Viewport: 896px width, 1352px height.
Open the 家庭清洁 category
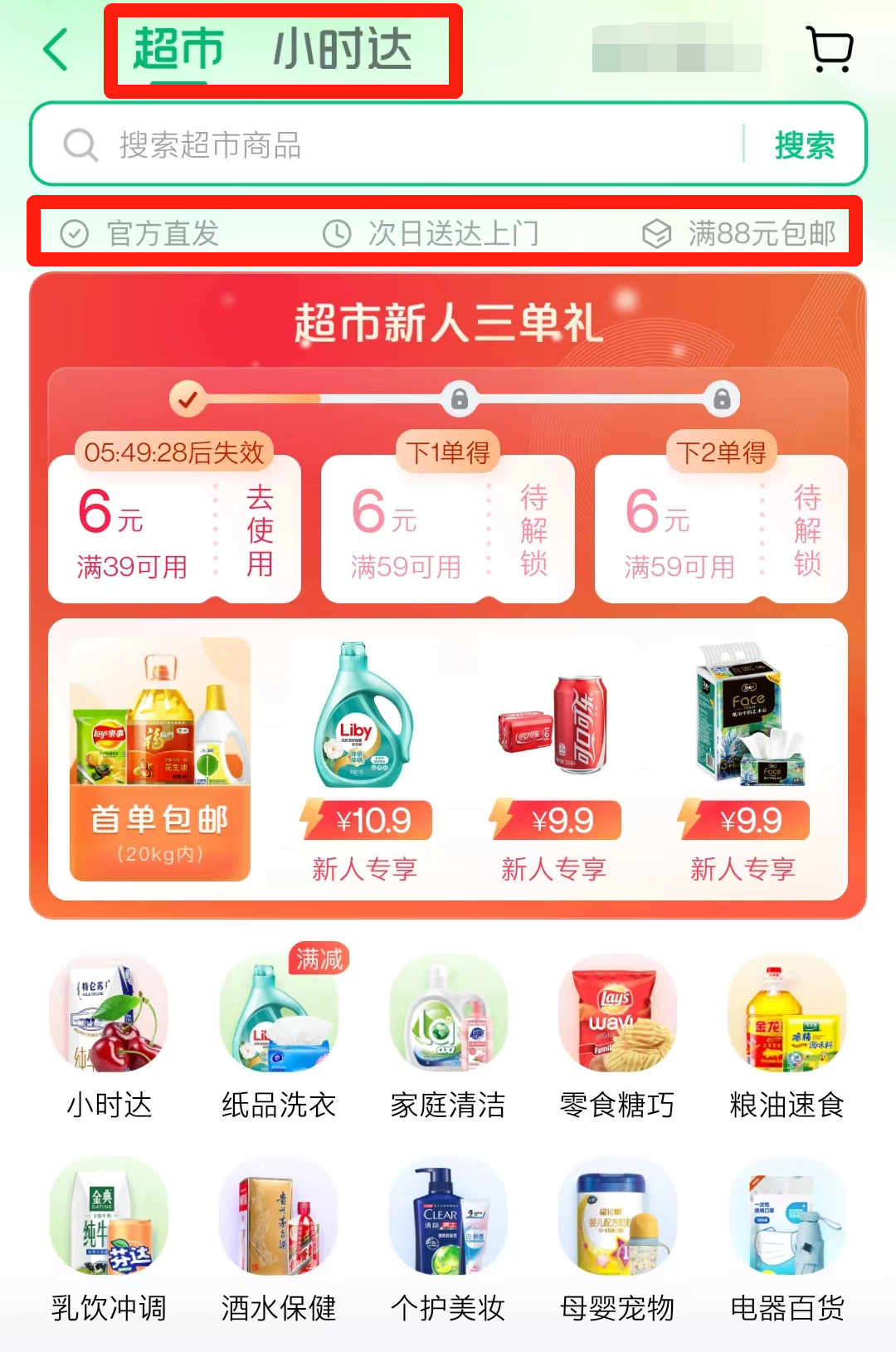[448, 1037]
